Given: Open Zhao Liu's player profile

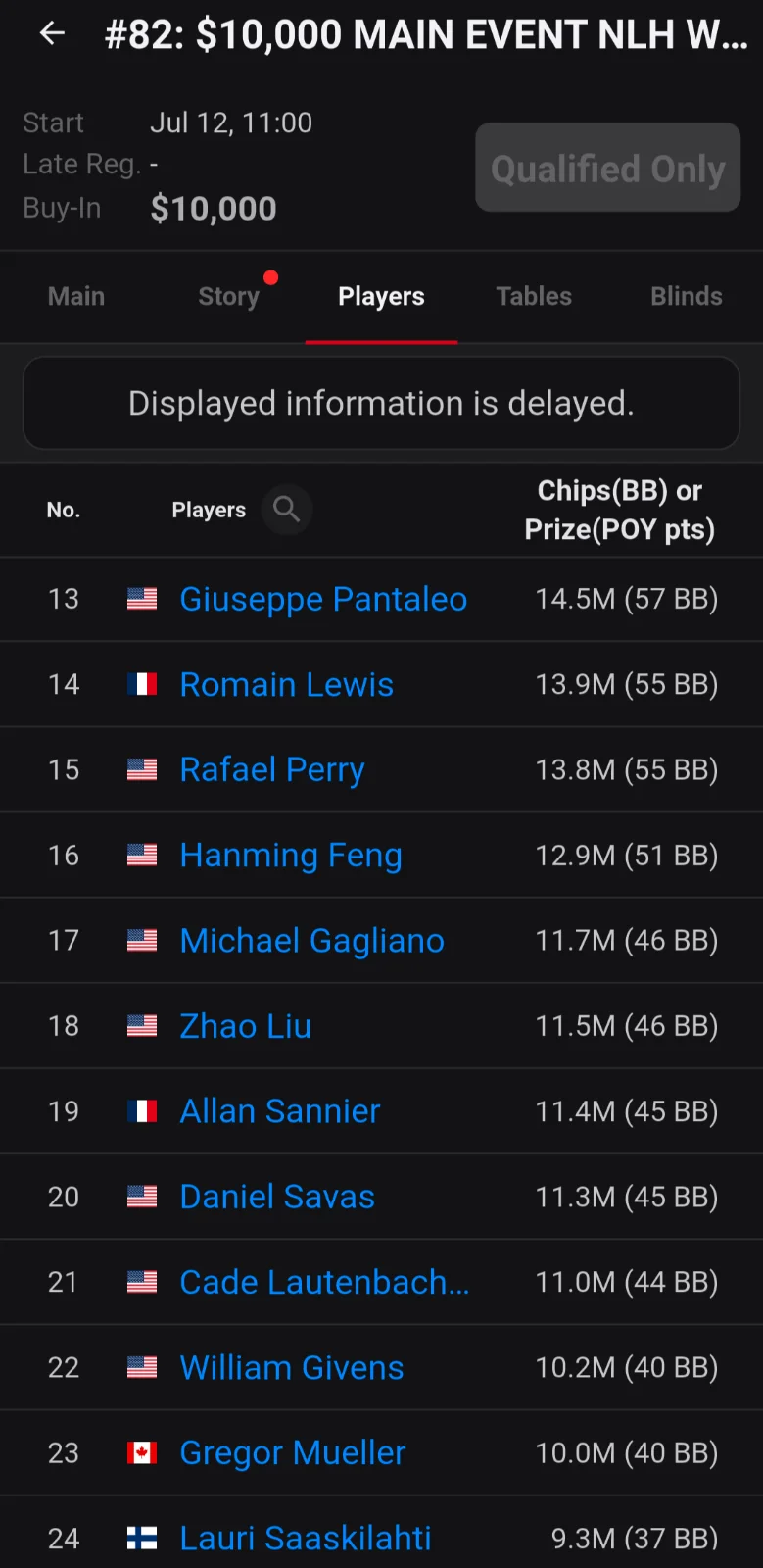Looking at the screenshot, I should 245,1025.
